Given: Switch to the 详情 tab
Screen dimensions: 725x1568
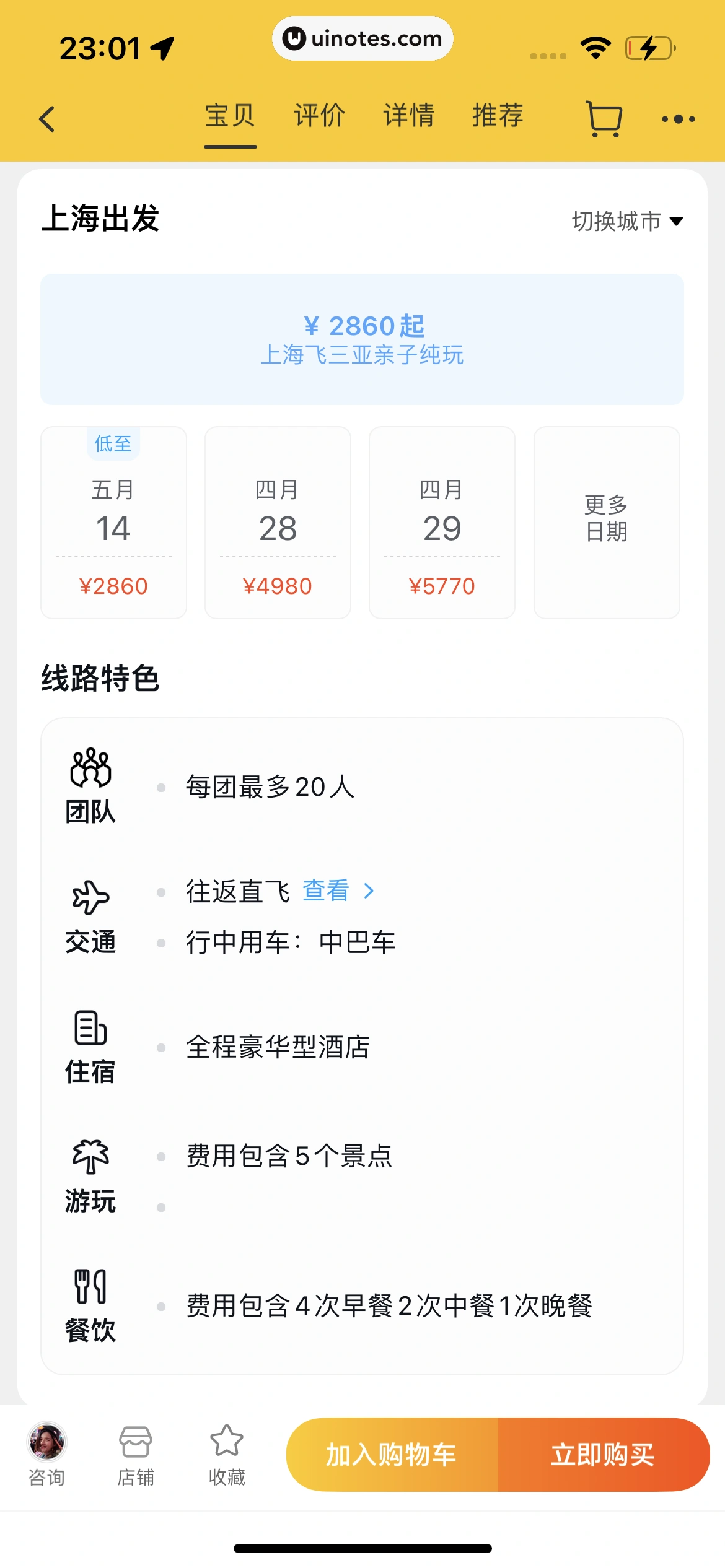Looking at the screenshot, I should coord(408,116).
